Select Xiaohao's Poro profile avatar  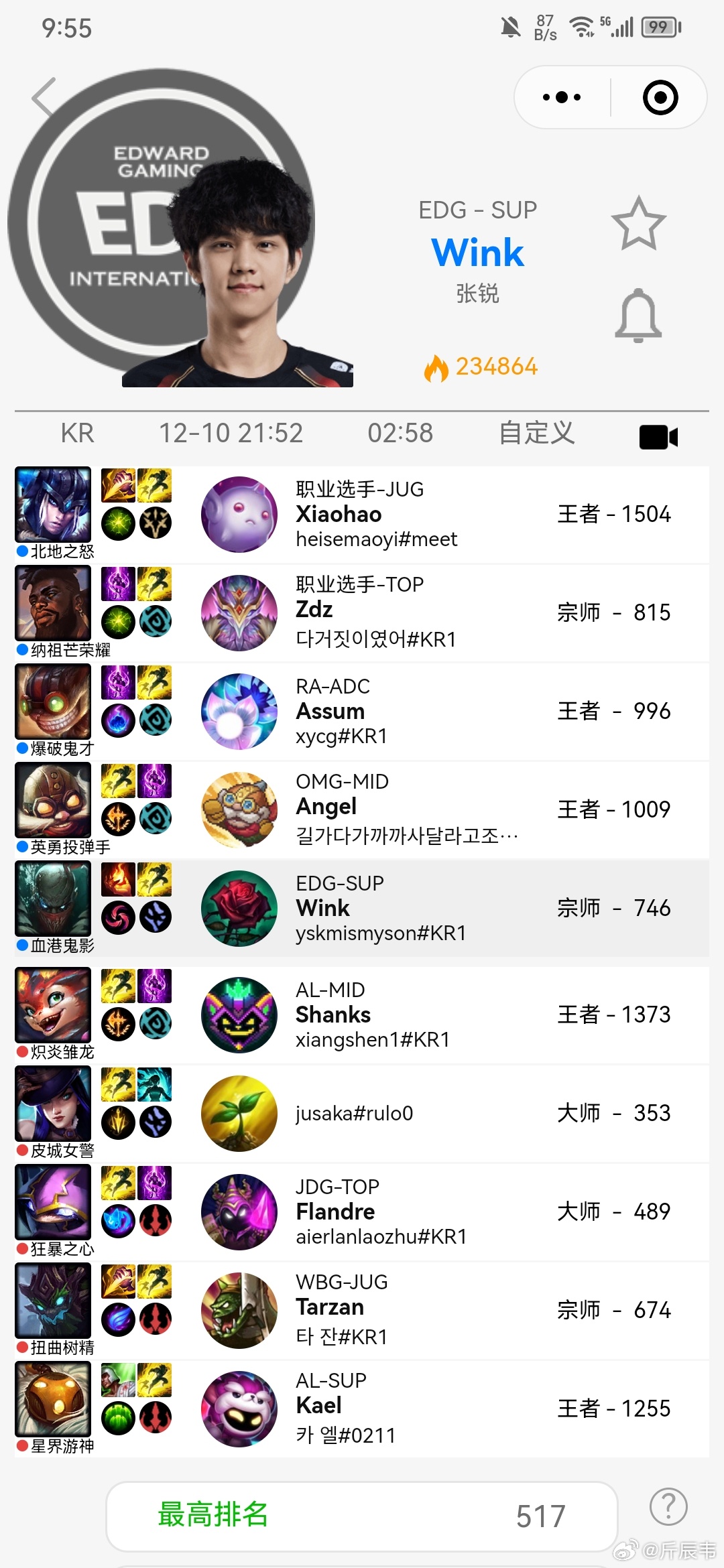point(239,514)
